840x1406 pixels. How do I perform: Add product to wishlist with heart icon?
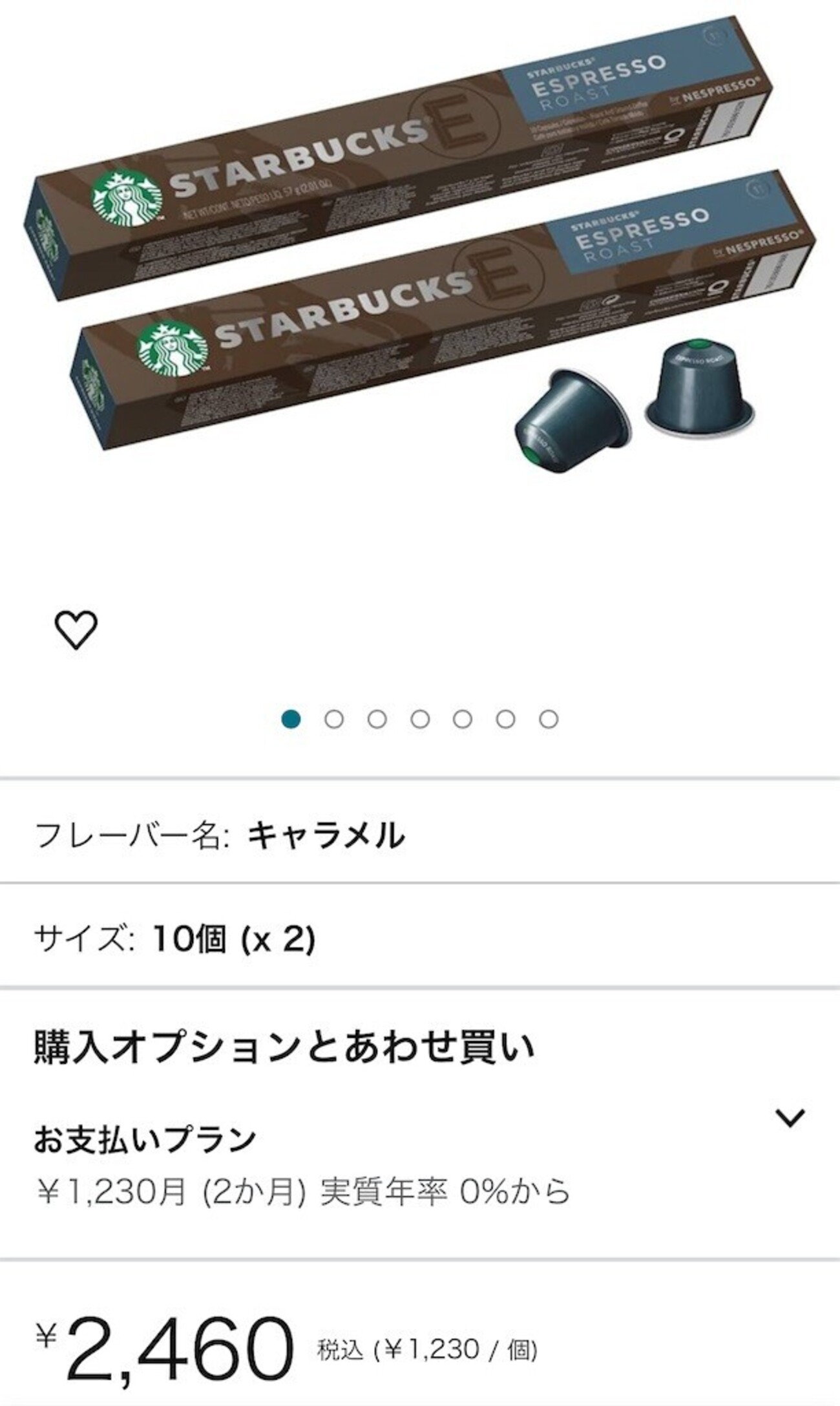coord(76,629)
